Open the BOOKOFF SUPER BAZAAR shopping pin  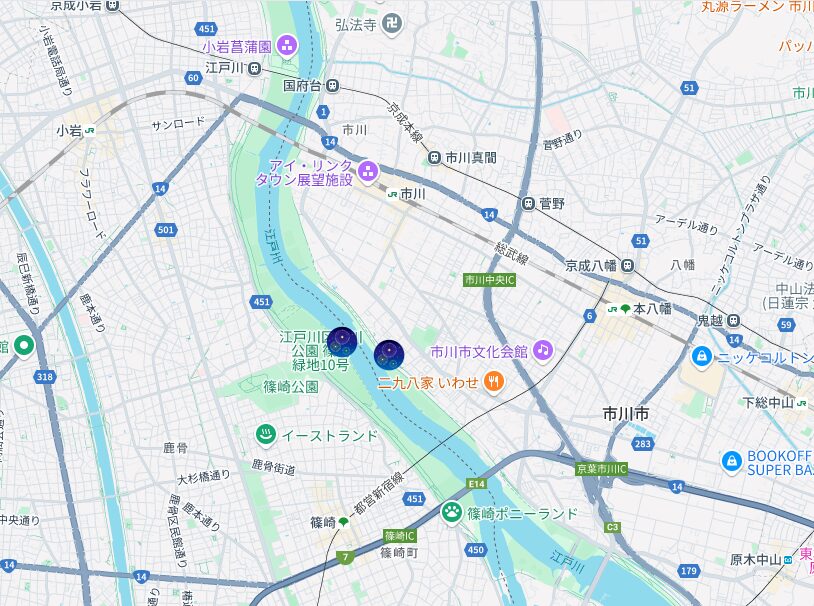click(x=732, y=461)
